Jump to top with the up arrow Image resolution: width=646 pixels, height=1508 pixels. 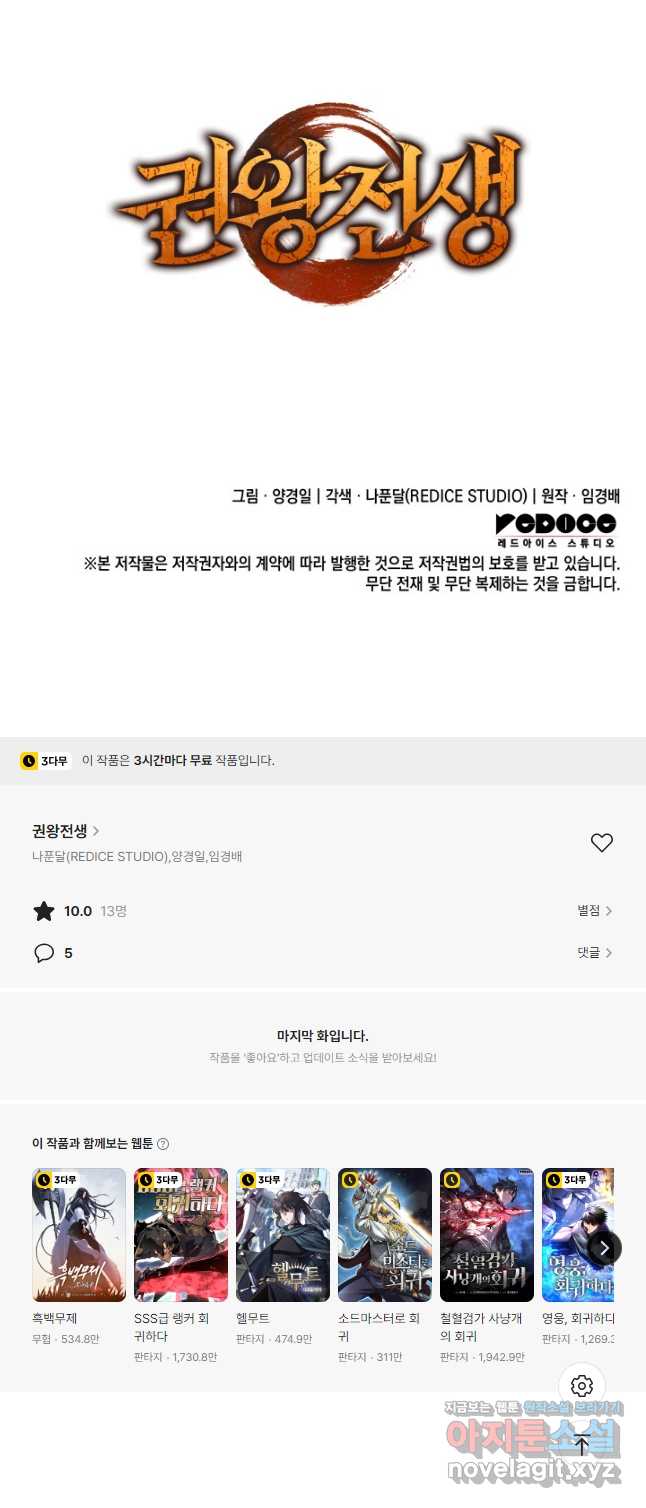(582, 1444)
